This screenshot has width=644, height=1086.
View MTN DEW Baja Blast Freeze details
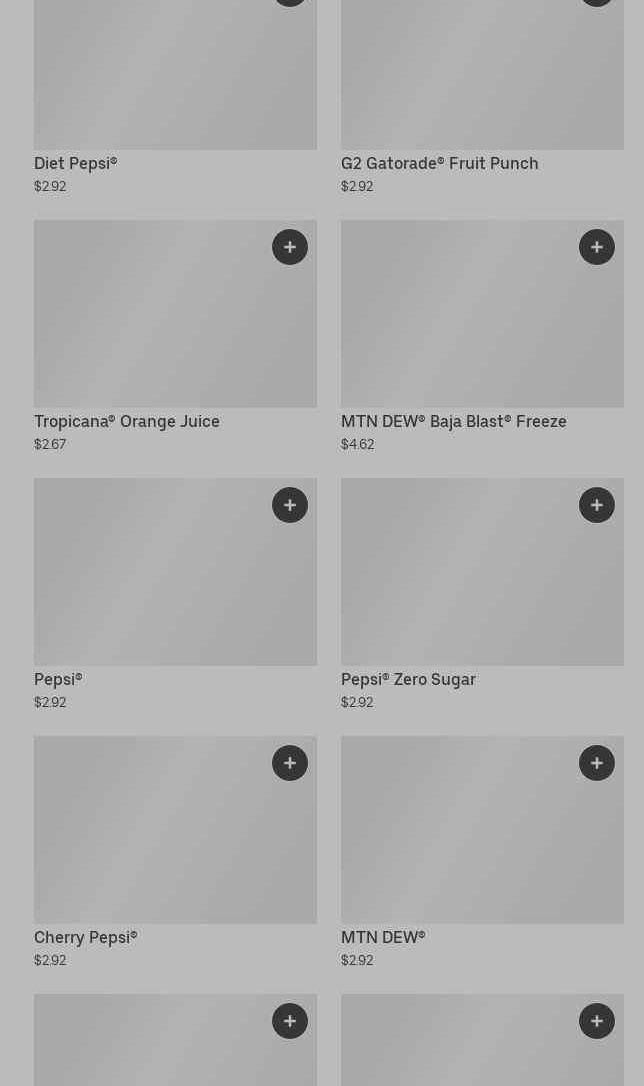[x=482, y=337]
